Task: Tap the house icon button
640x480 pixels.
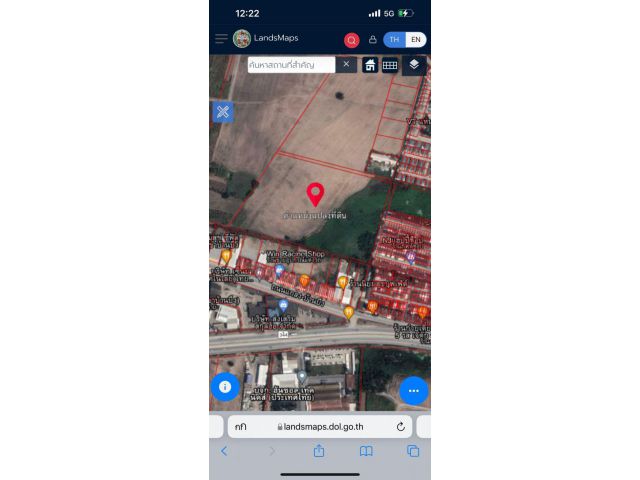Action: click(x=370, y=65)
